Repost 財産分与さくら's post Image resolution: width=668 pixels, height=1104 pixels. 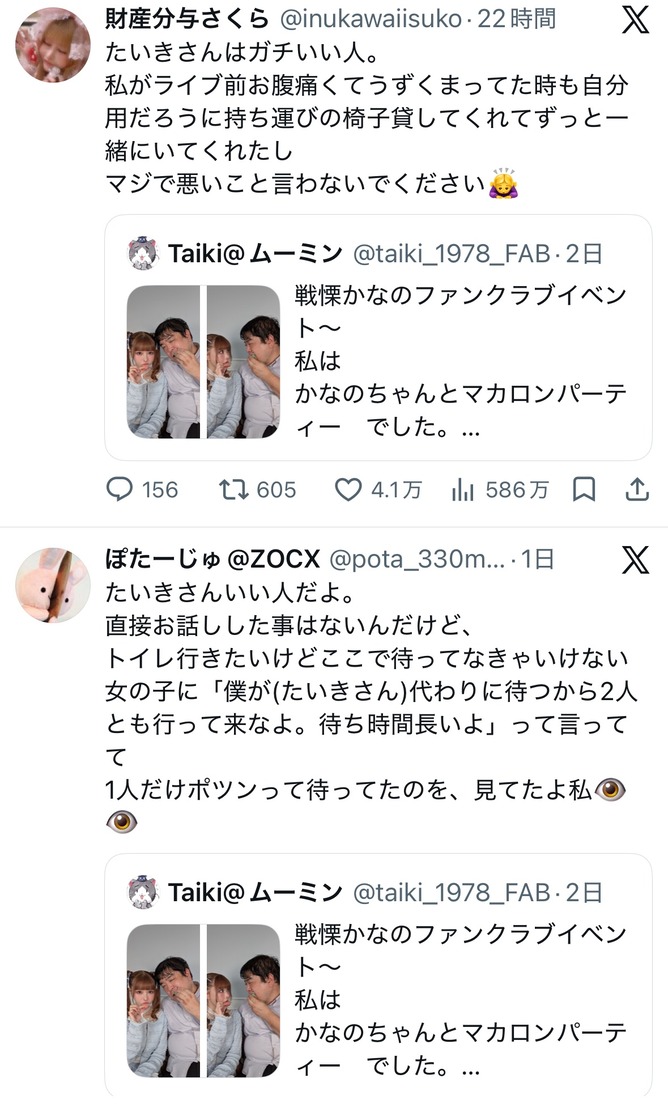pos(257,489)
